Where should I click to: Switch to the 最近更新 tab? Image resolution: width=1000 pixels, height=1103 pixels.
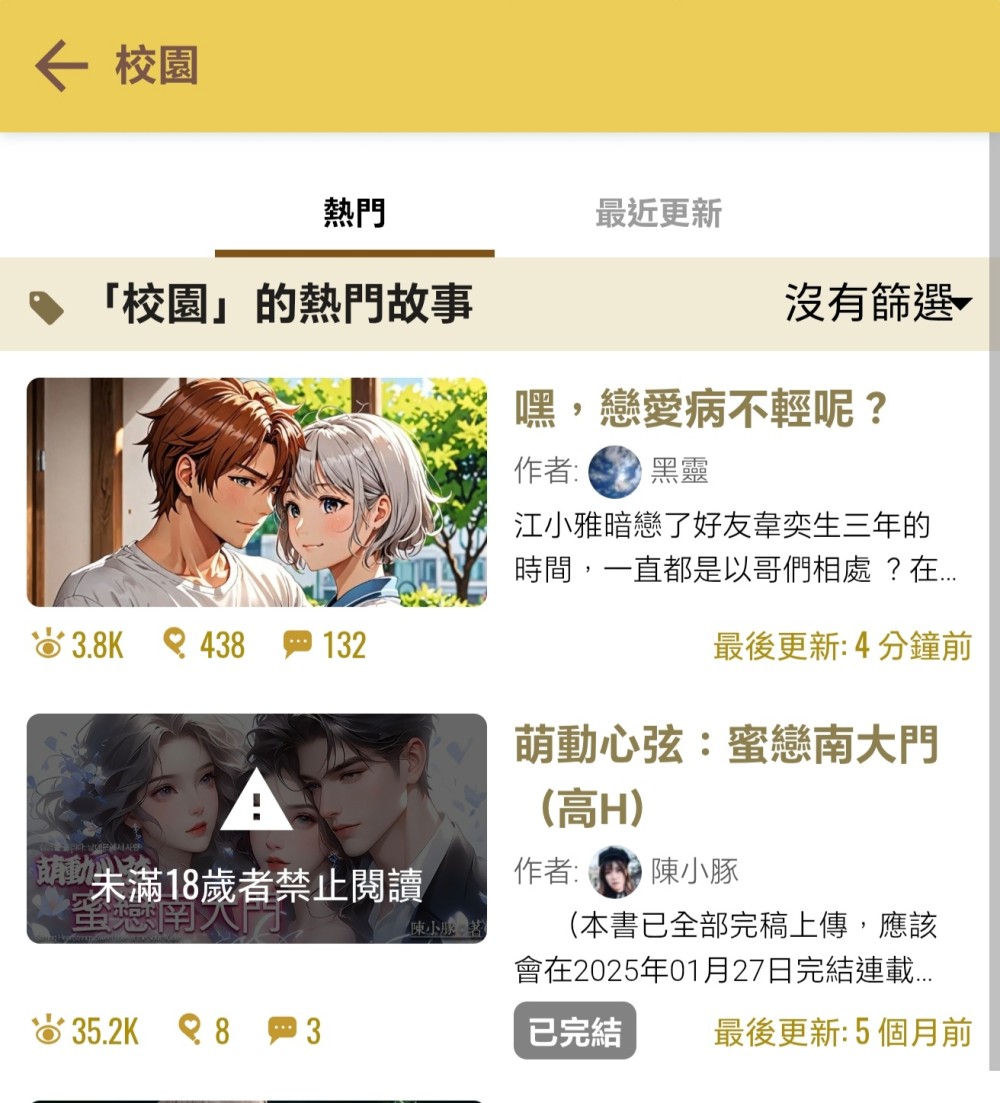coord(658,213)
